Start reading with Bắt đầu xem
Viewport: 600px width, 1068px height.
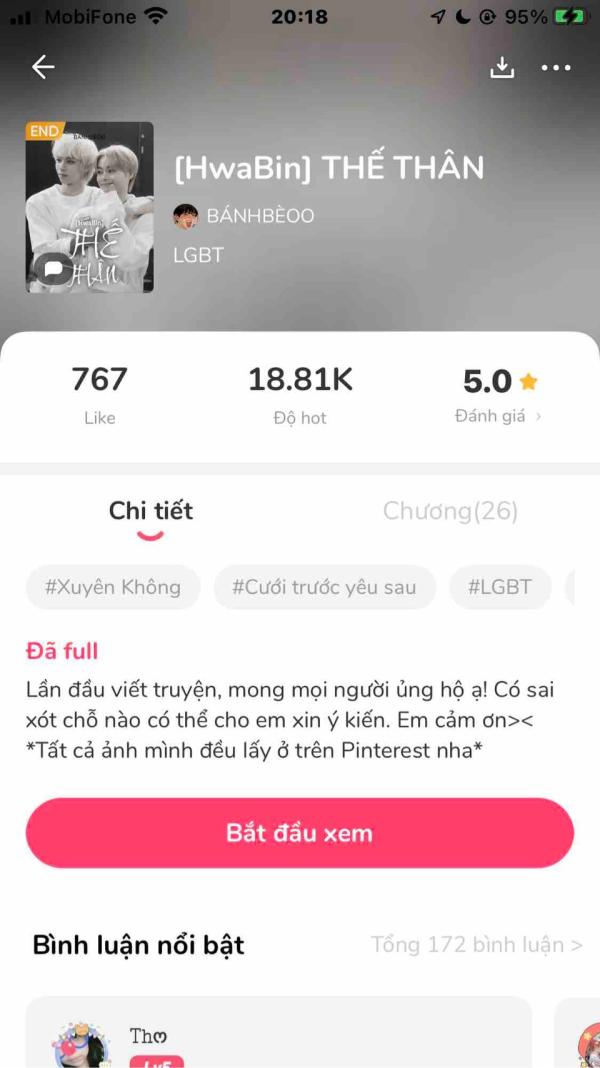point(299,833)
